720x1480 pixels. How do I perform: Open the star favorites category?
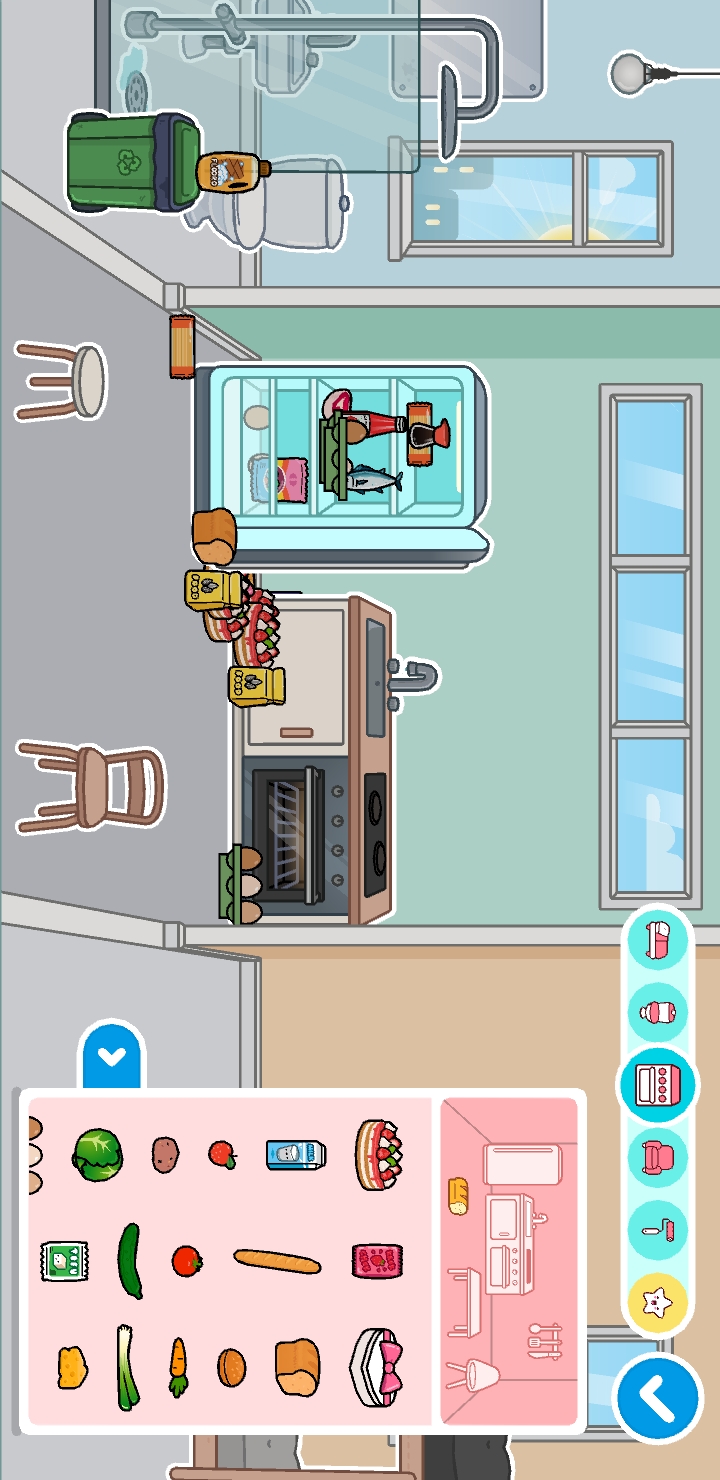pyautogui.click(x=658, y=1301)
